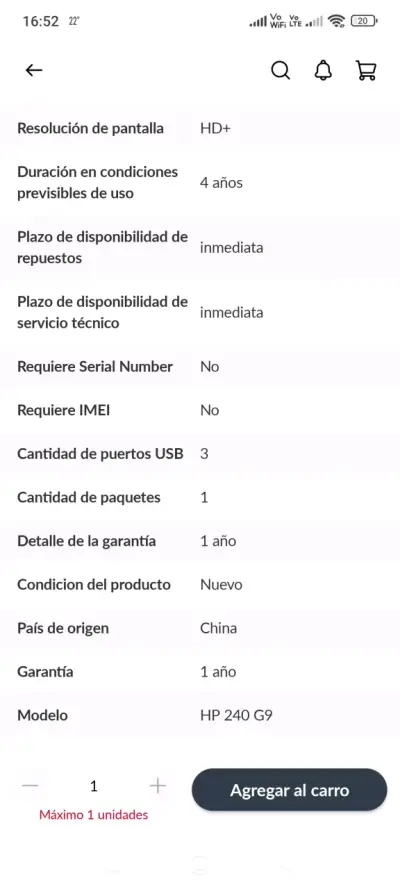Open the notifications bell
Screen dimensions: 400x889
pos(323,70)
